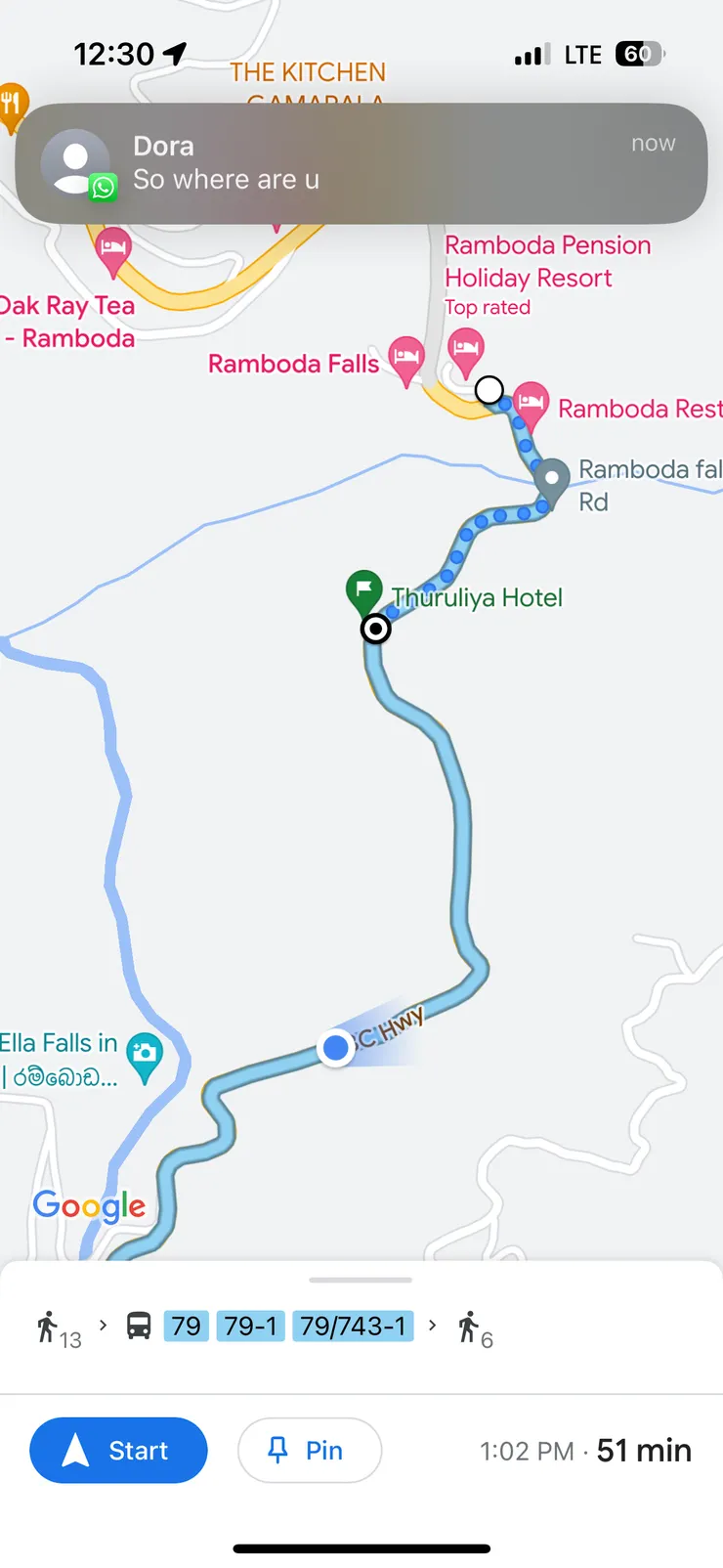The height and width of the screenshot is (1568, 723).
Task: Pin this transit route
Action: [x=309, y=1450]
